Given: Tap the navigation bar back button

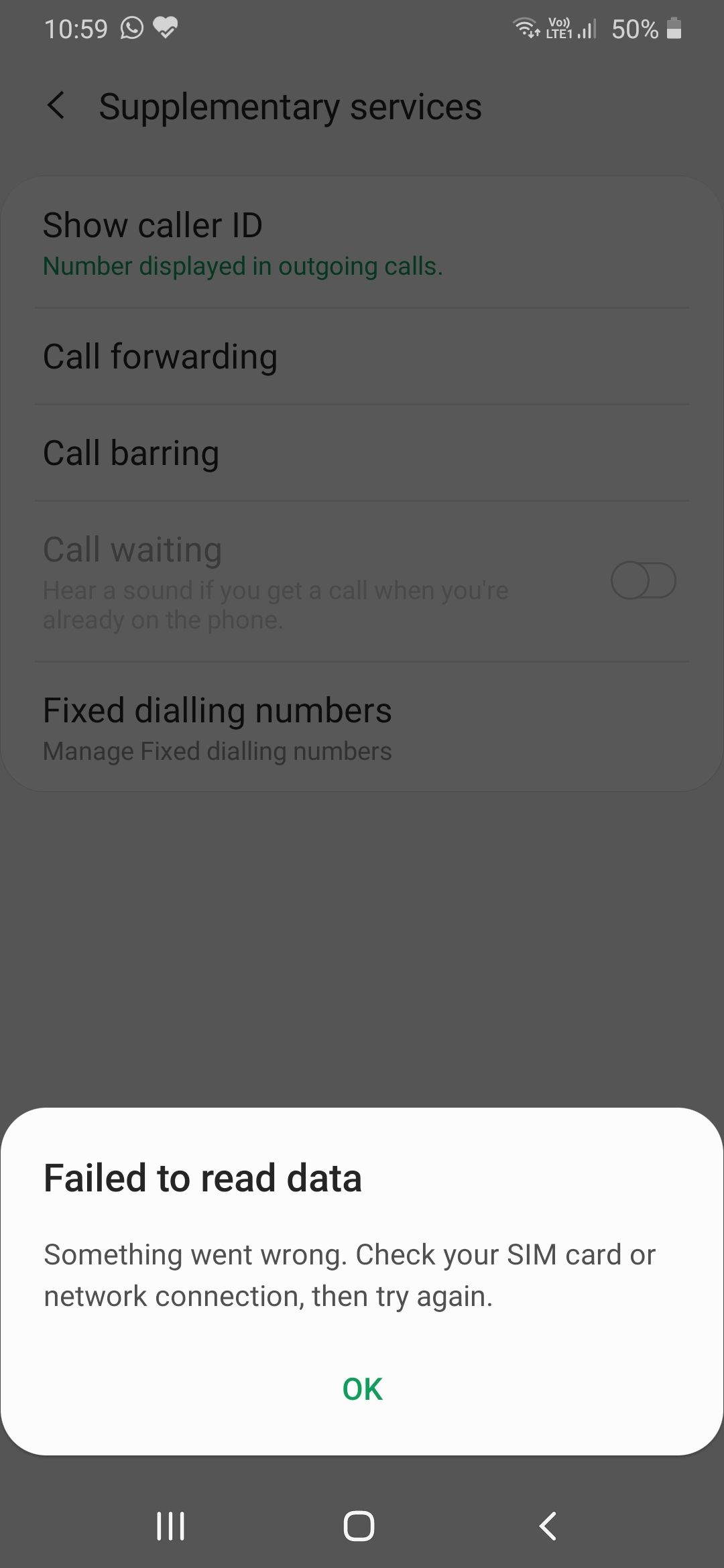Looking at the screenshot, I should tap(548, 1526).
